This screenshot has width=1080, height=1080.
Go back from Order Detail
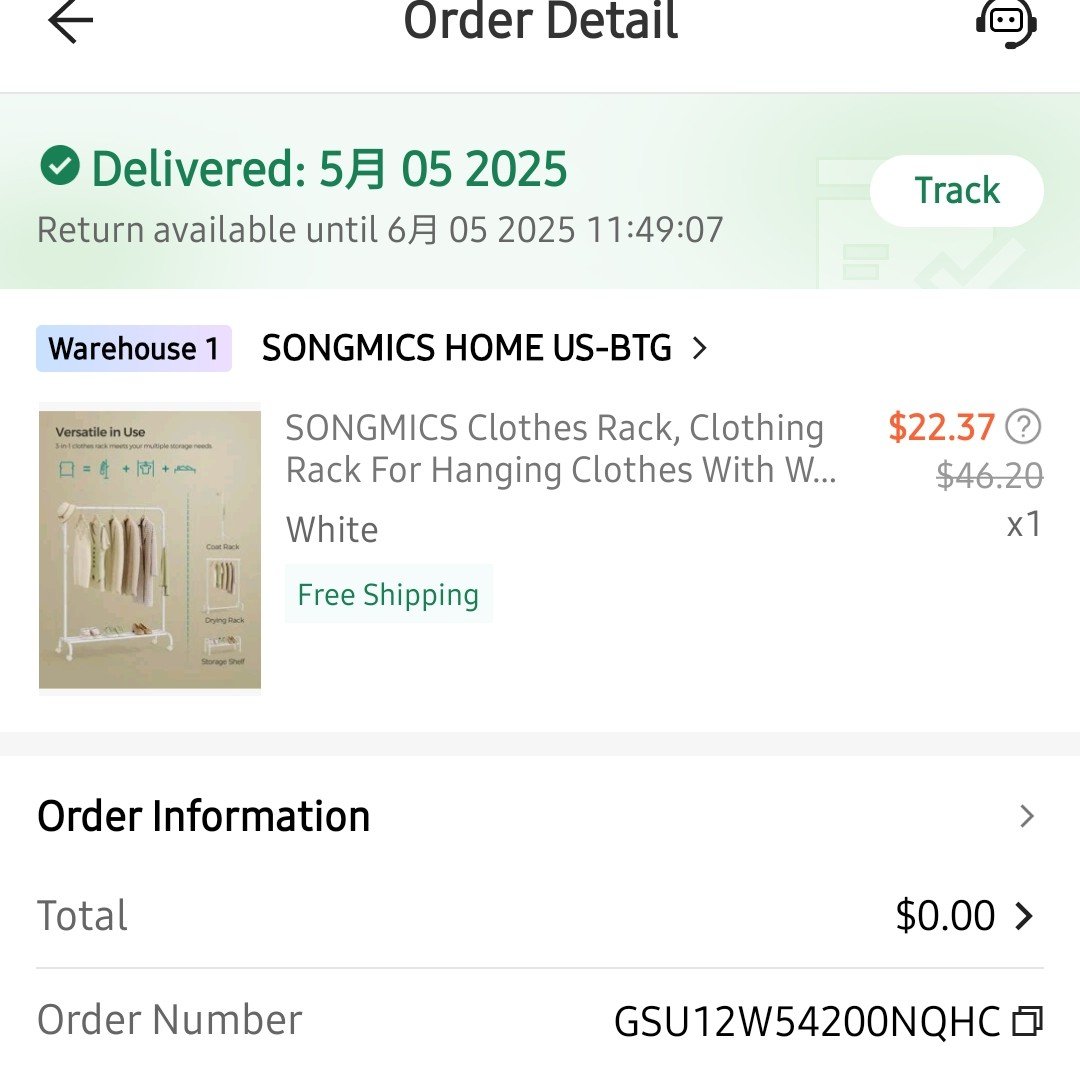[x=70, y=22]
